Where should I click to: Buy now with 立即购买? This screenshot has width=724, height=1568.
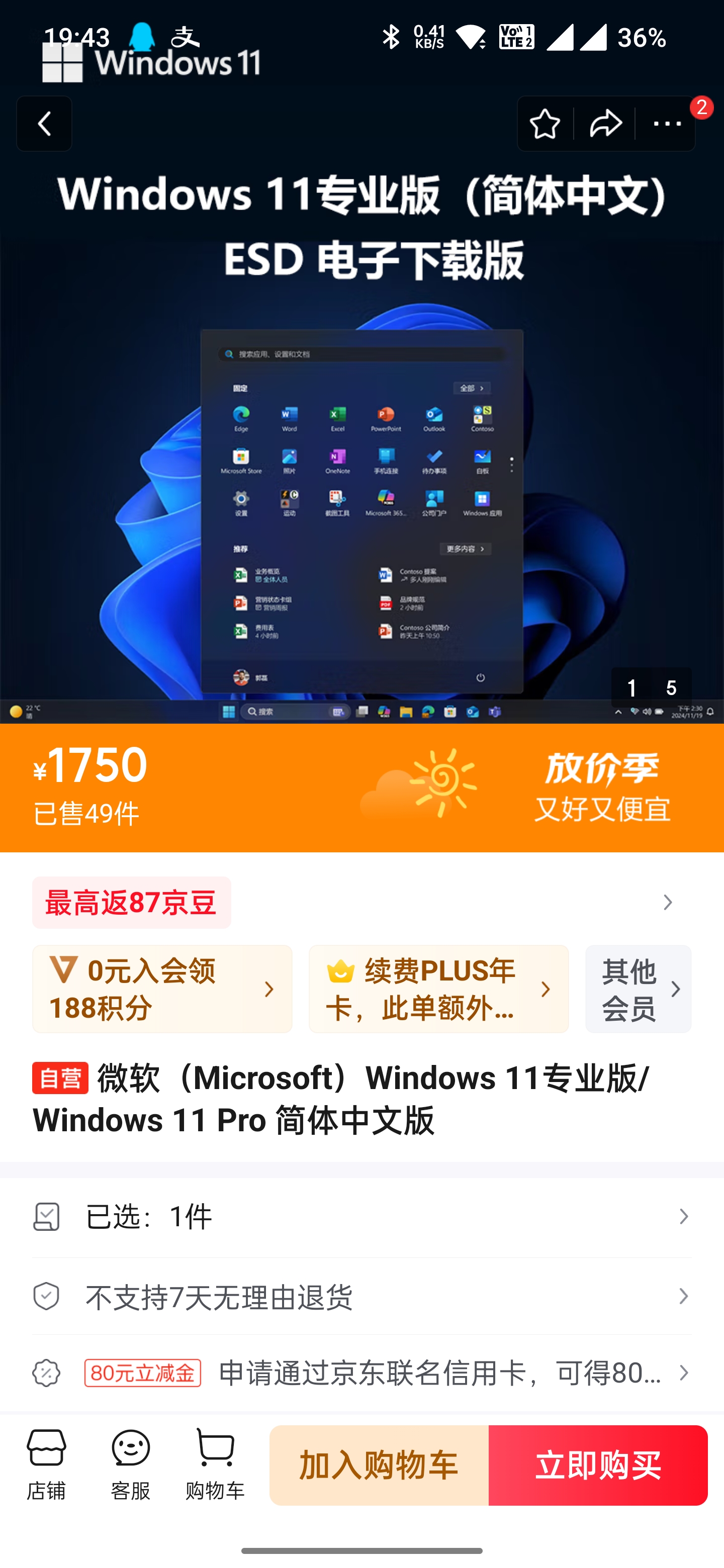pyautogui.click(x=598, y=1465)
